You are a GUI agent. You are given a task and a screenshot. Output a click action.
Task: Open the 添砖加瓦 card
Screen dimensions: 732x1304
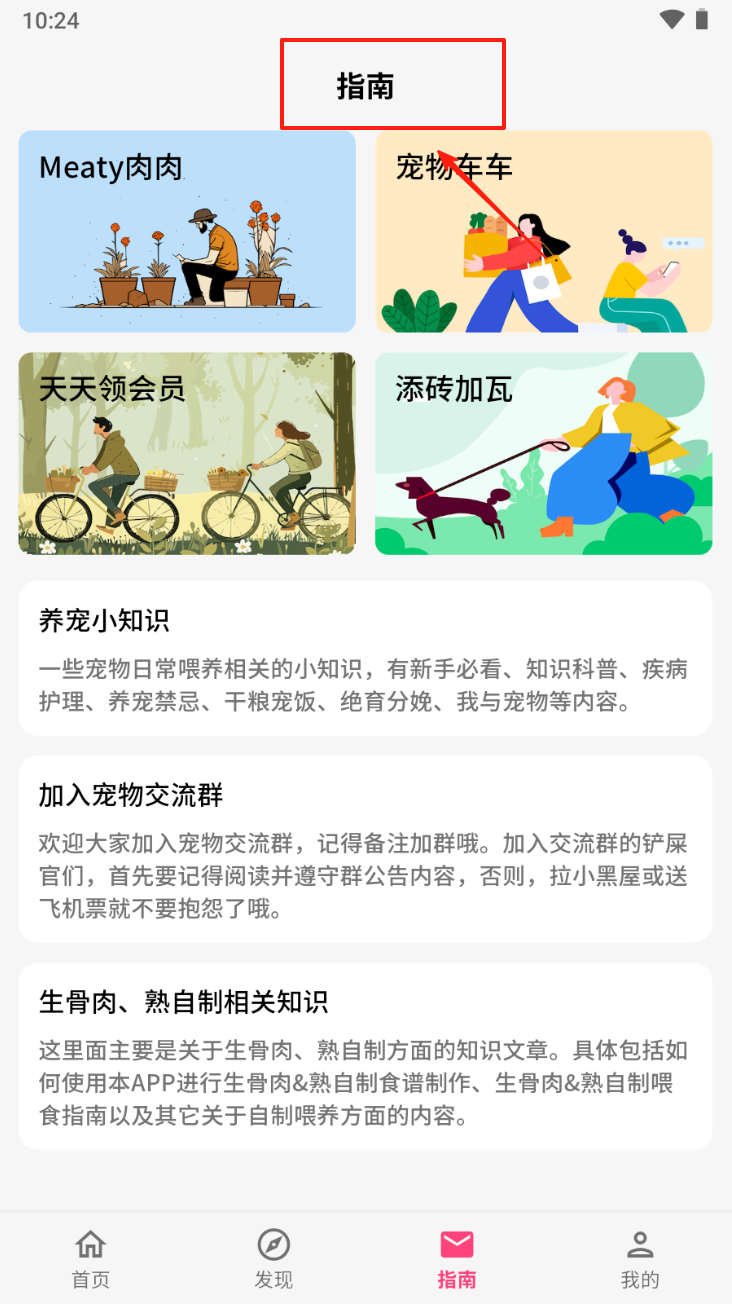point(543,453)
